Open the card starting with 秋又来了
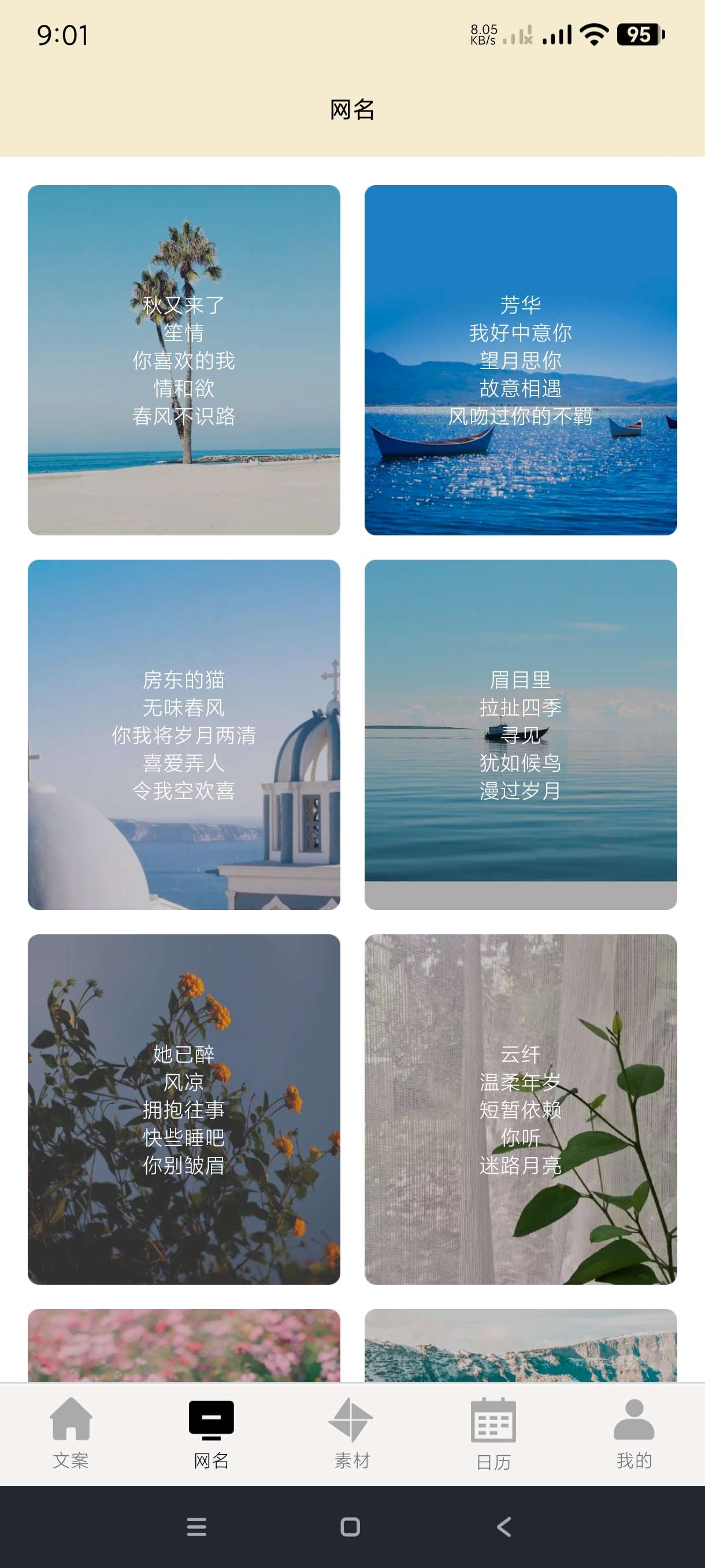The width and height of the screenshot is (705, 1568). tap(184, 360)
